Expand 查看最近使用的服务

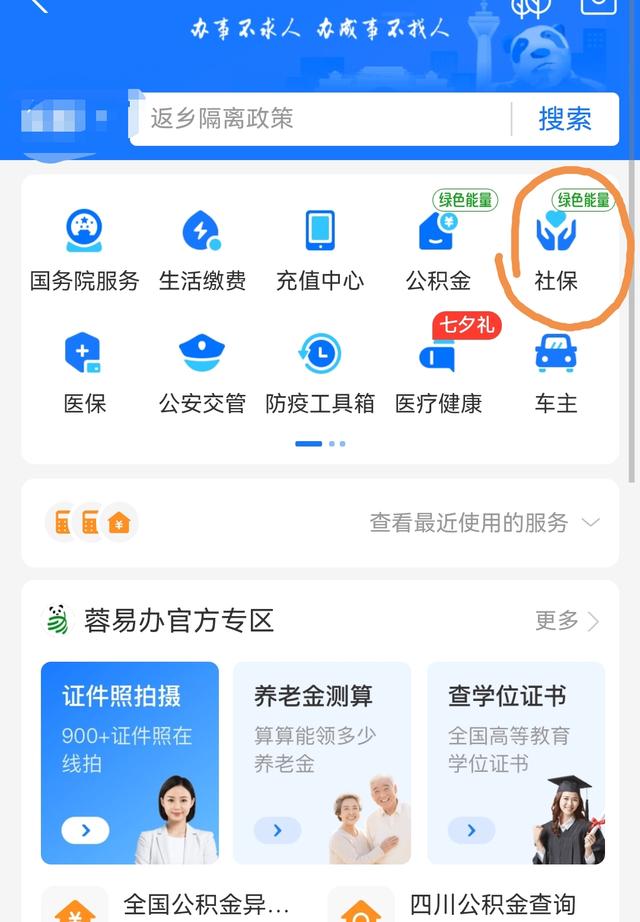point(485,523)
